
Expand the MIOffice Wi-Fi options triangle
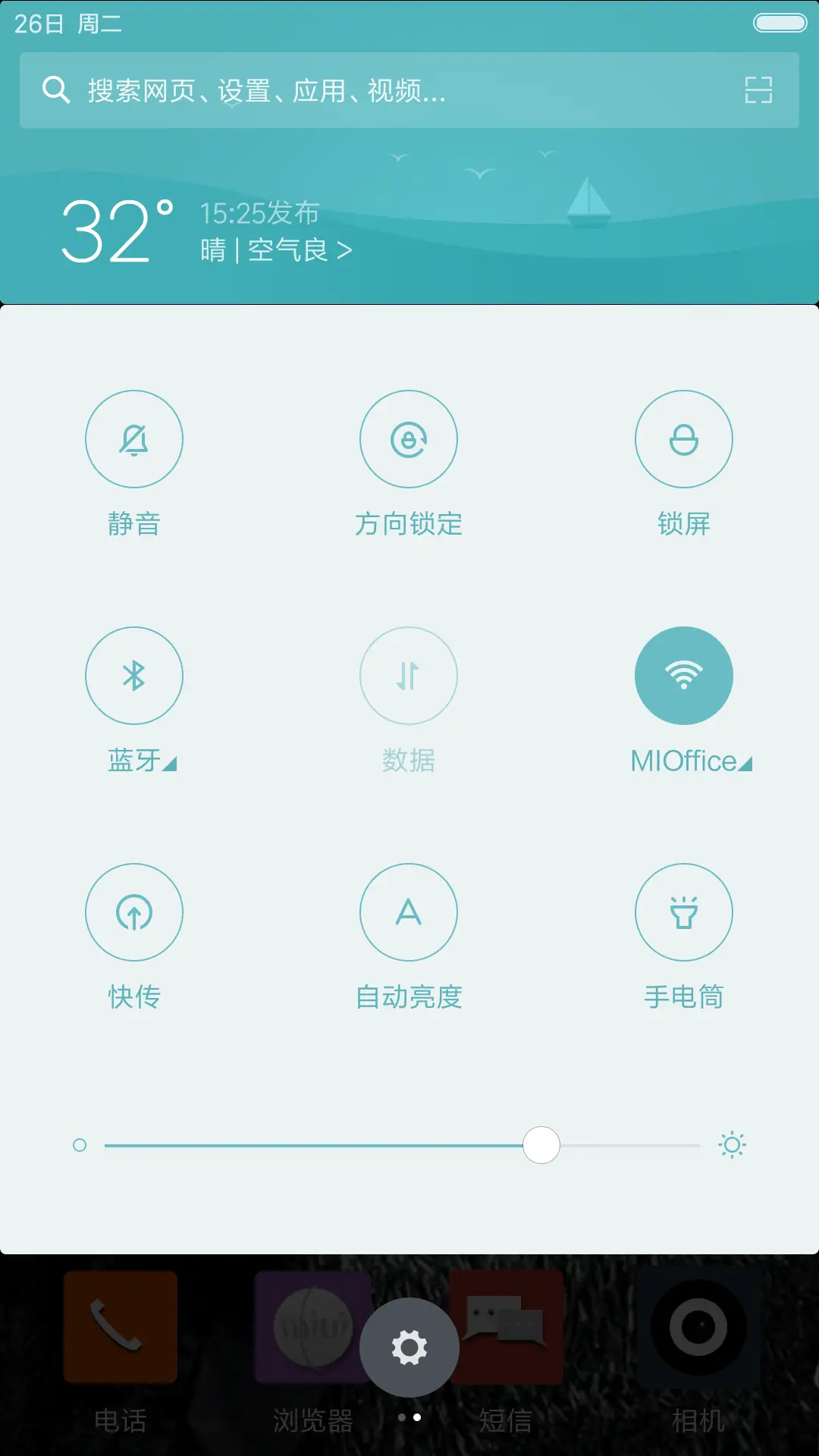click(744, 764)
